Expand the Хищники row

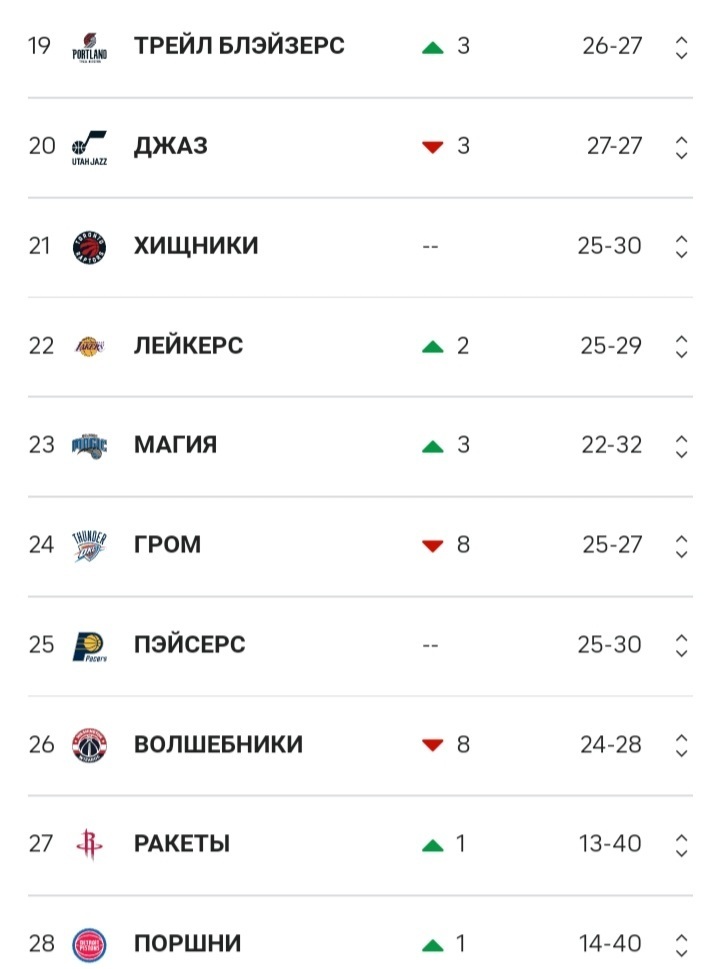pos(681,247)
